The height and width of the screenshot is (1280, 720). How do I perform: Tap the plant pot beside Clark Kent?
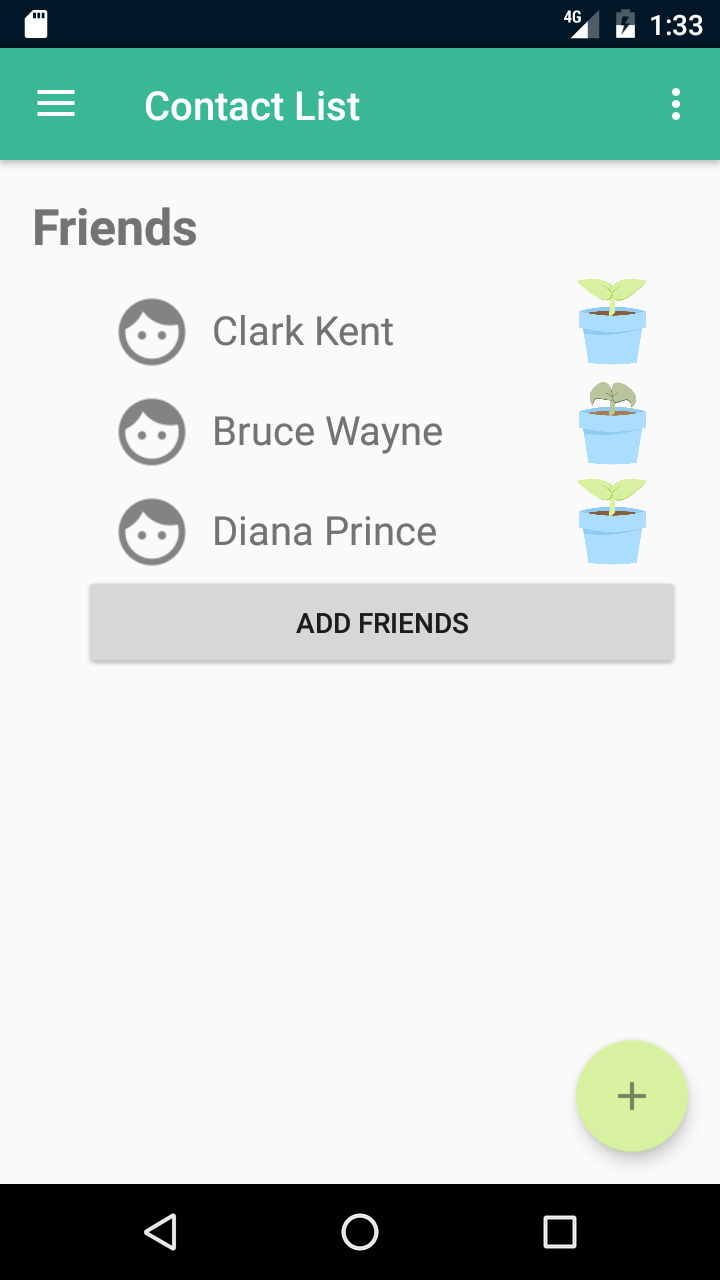click(612, 322)
